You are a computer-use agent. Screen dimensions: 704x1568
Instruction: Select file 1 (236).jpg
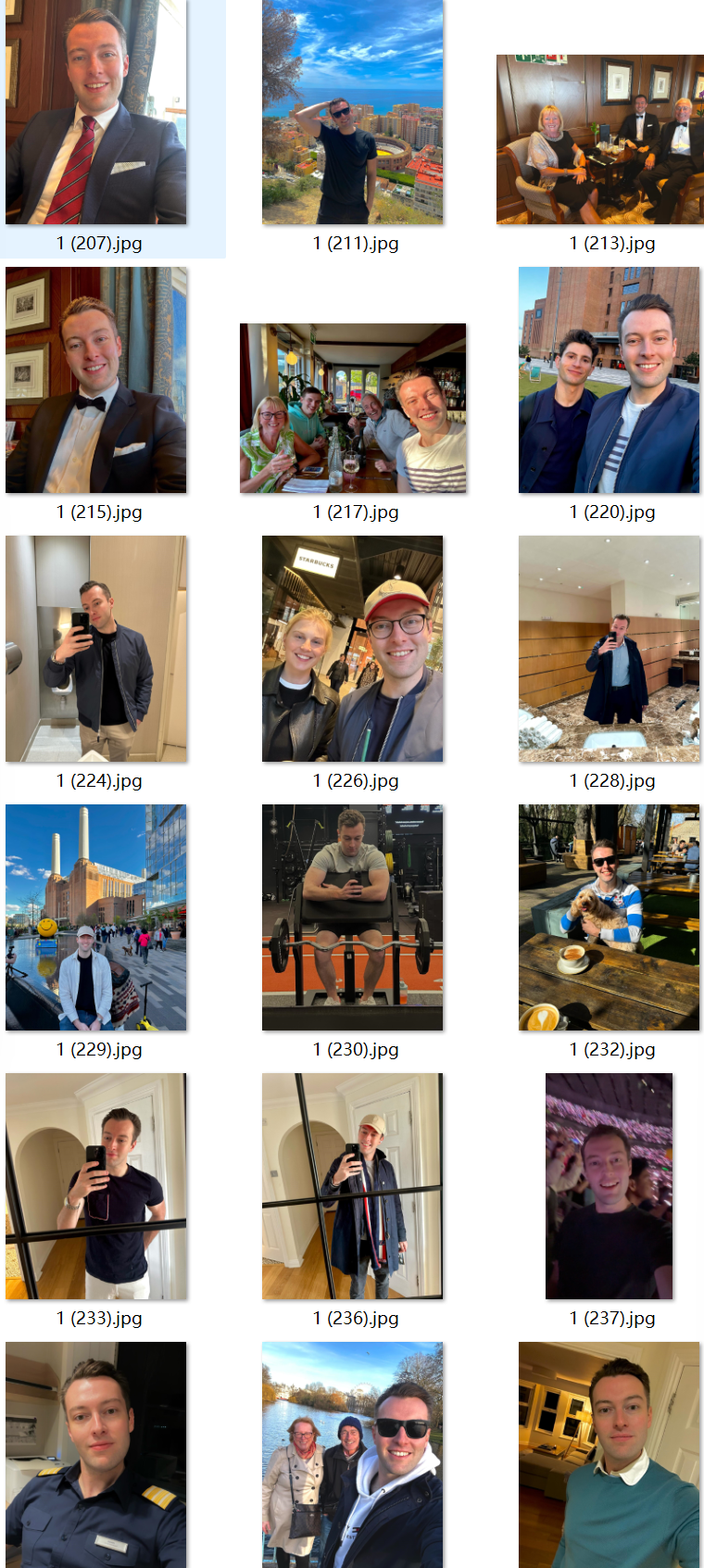[352, 1186]
